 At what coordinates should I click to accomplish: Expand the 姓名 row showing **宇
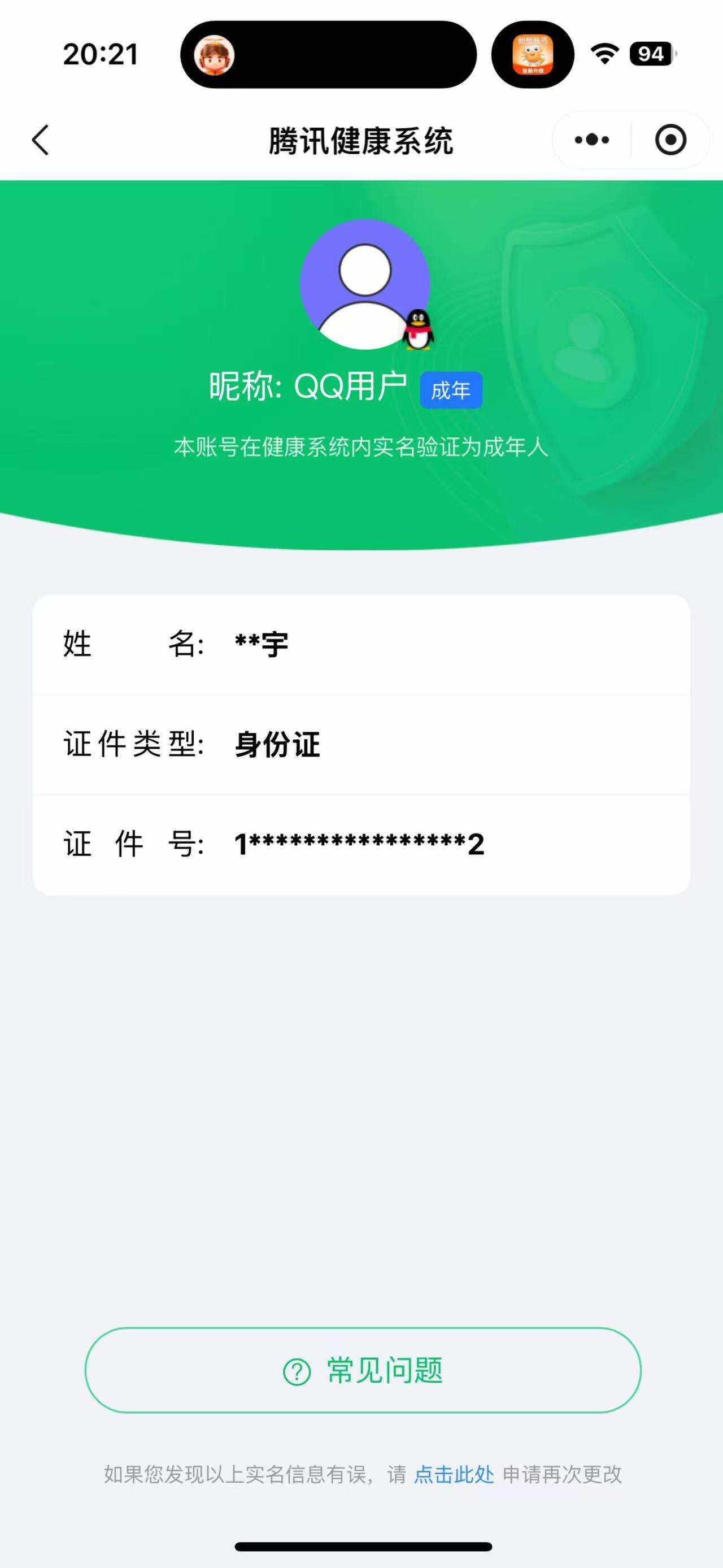tap(361, 645)
